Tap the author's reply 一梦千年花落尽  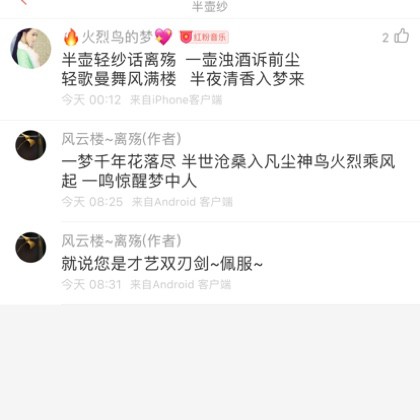[228, 171]
